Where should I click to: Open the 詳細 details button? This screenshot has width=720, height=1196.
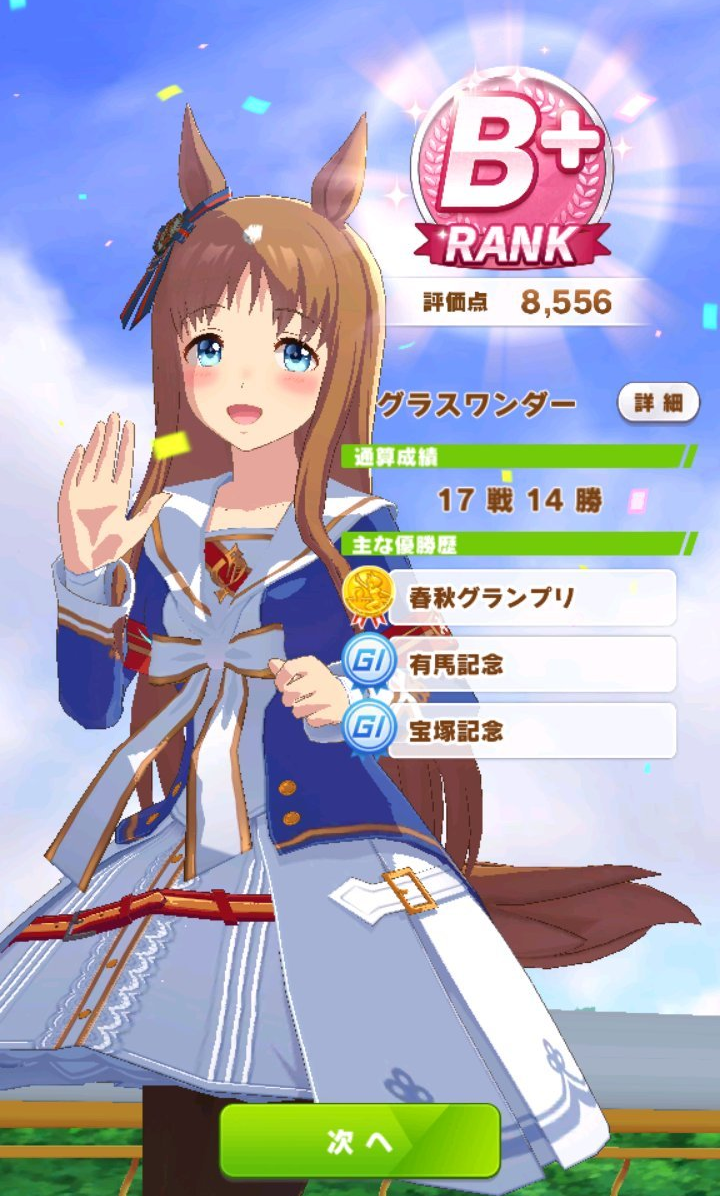point(657,403)
